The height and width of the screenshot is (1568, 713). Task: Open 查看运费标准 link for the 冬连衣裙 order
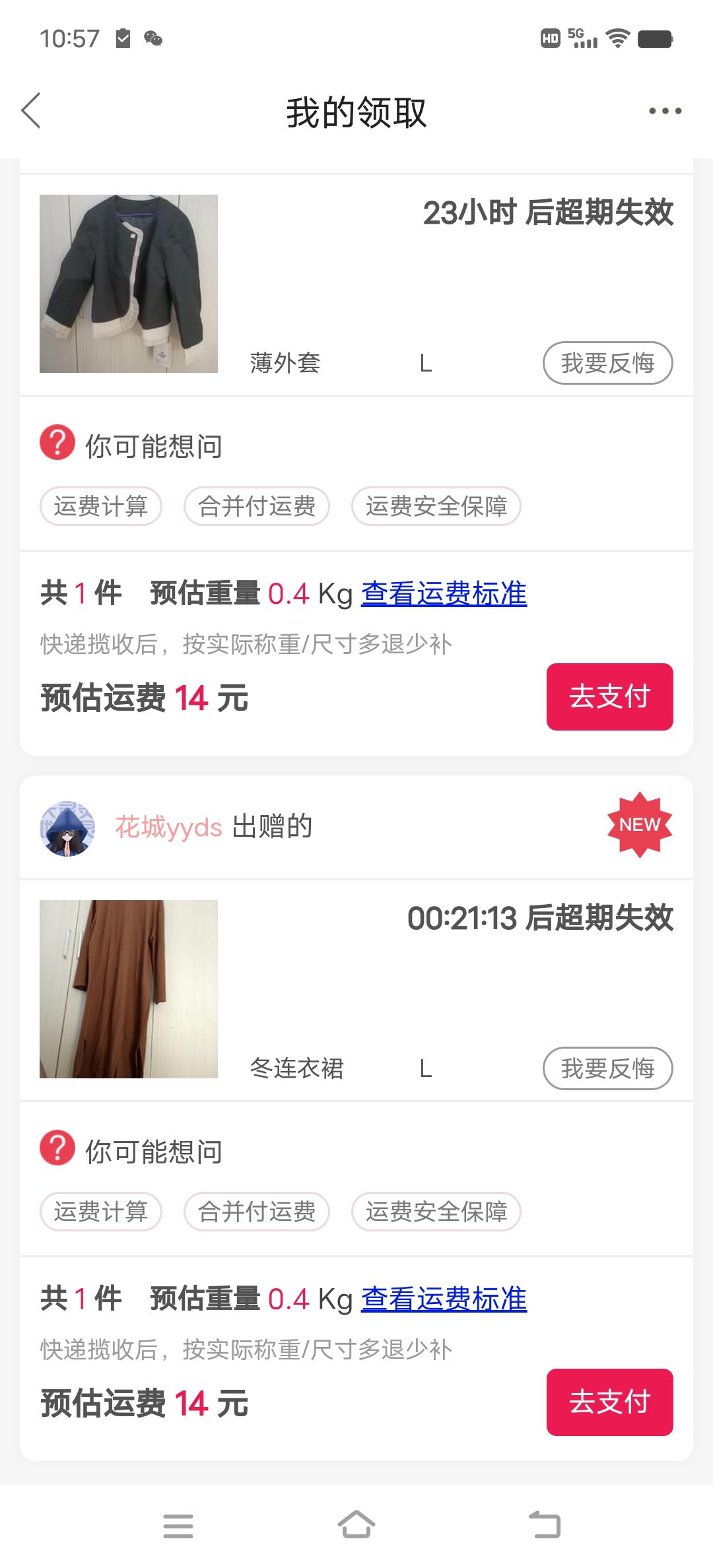point(444,1299)
